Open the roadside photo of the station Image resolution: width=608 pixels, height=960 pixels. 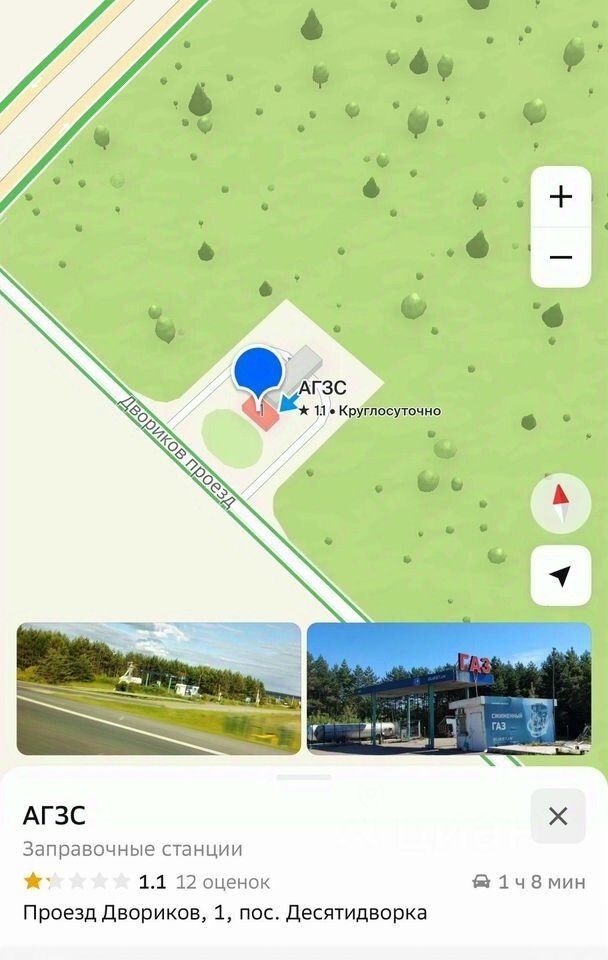159,688
